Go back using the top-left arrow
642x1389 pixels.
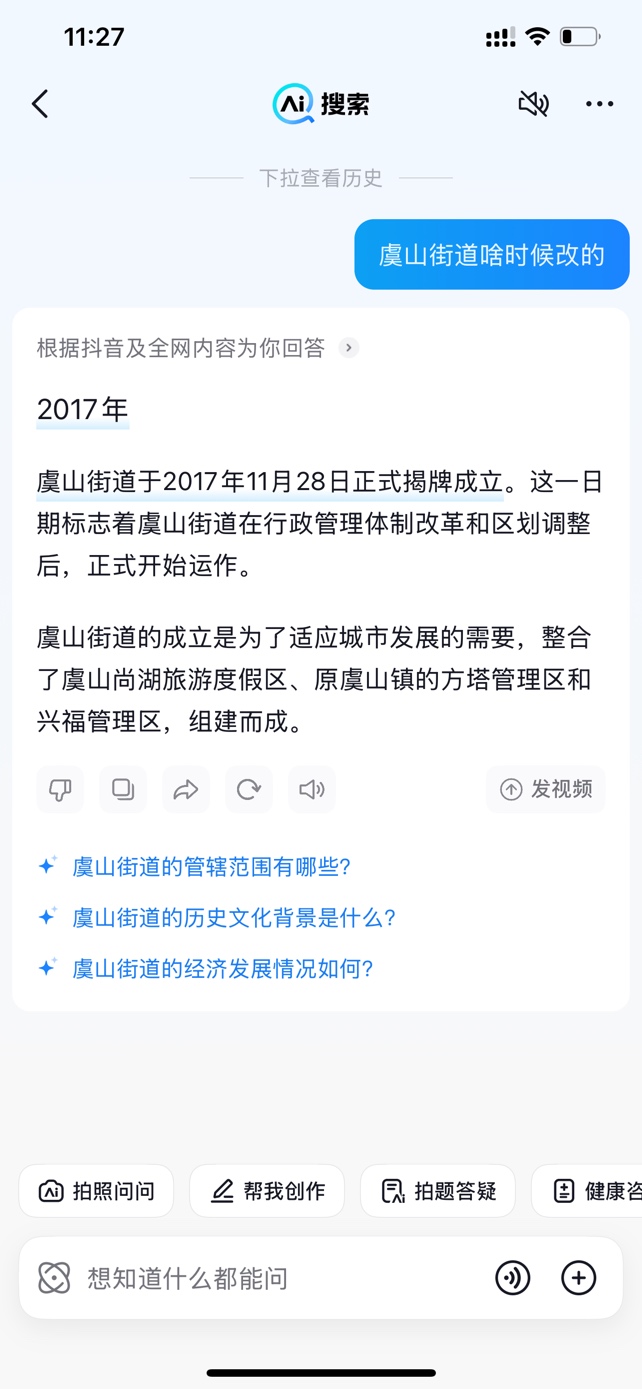point(40,104)
